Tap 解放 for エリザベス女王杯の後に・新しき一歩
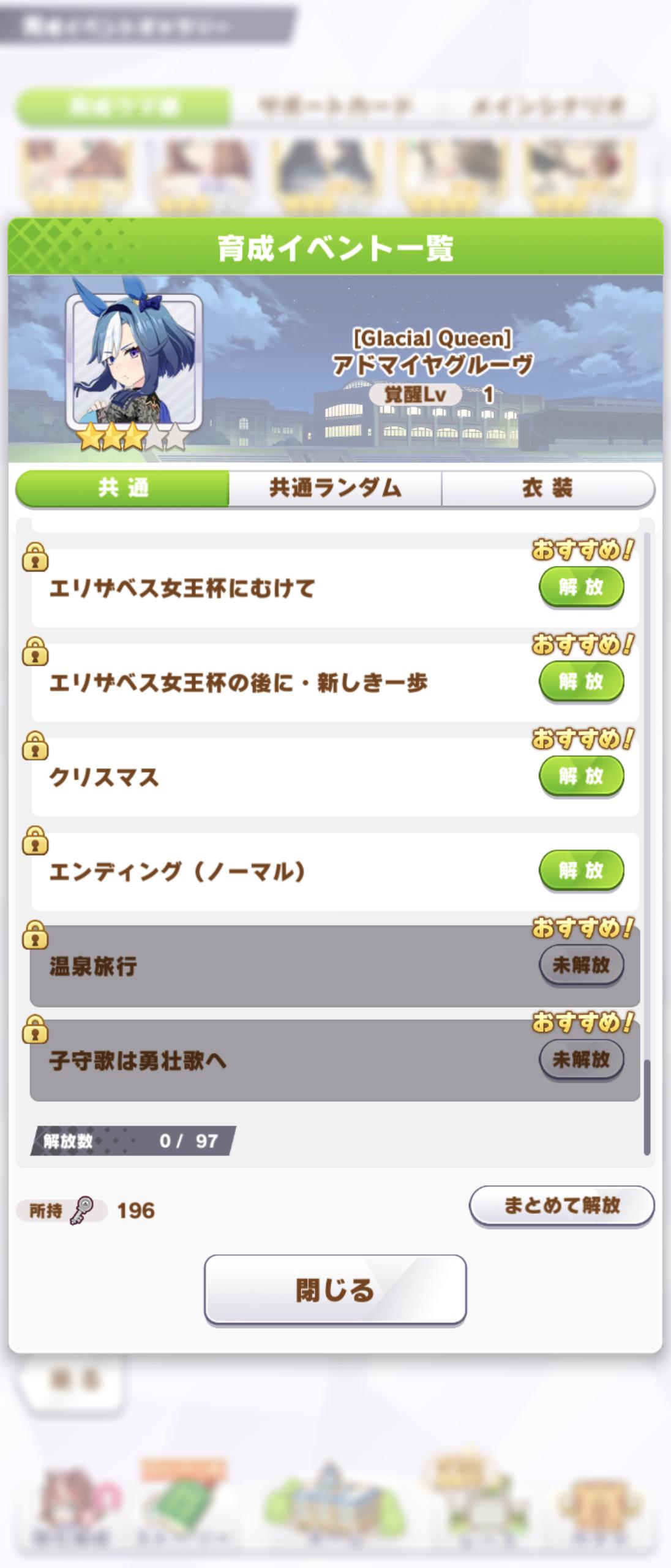 click(581, 681)
